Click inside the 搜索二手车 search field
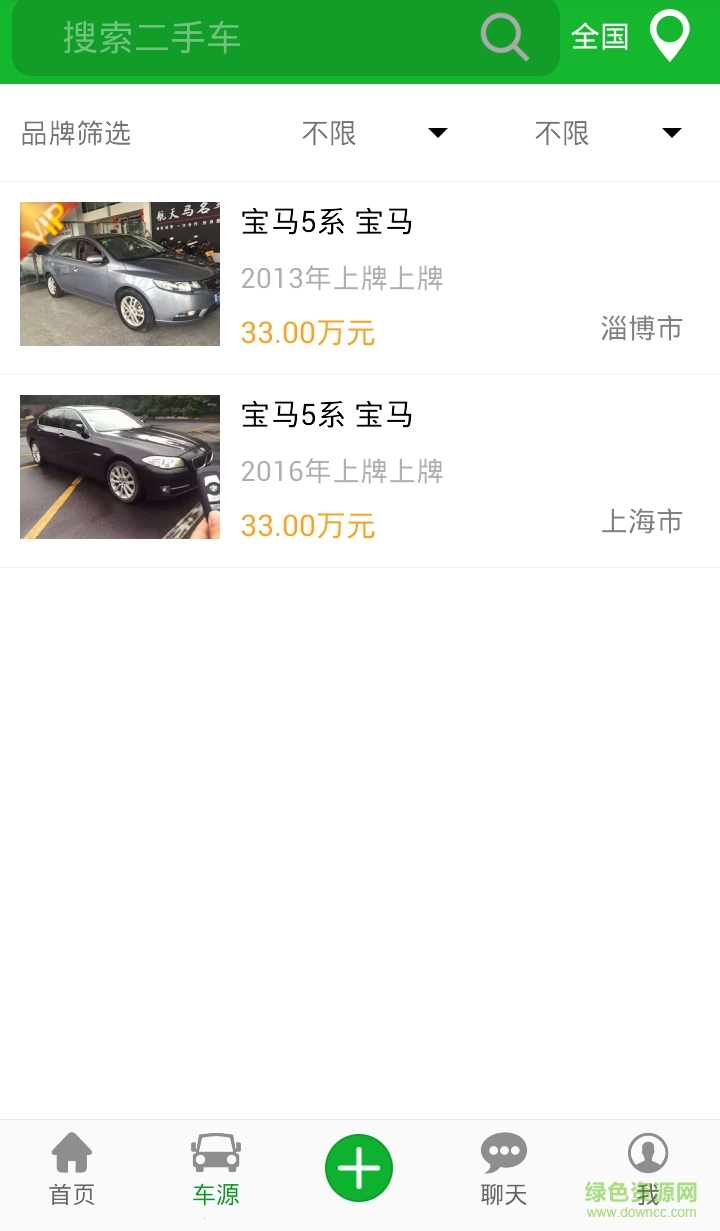 tap(250, 38)
